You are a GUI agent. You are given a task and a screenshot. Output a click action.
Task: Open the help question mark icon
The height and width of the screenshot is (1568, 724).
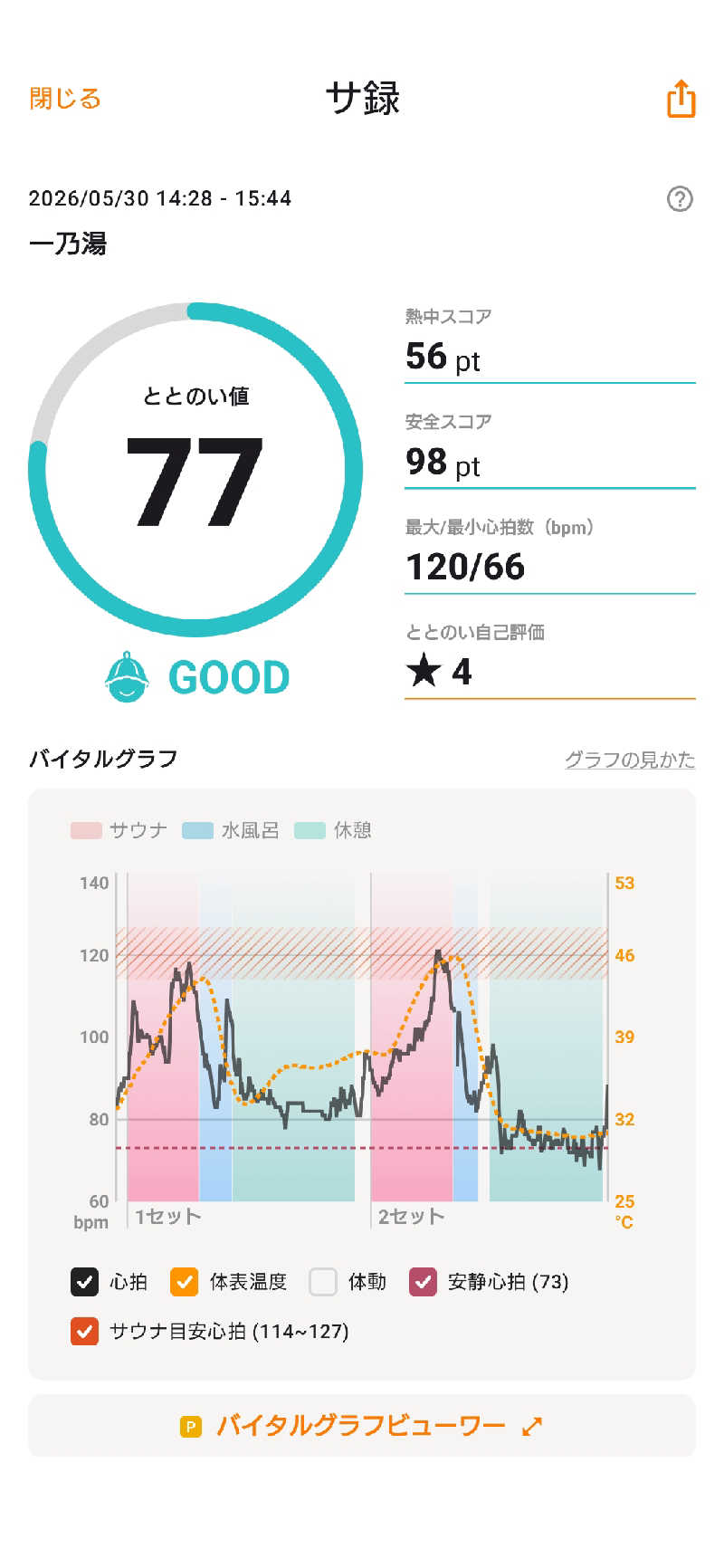pos(680,198)
